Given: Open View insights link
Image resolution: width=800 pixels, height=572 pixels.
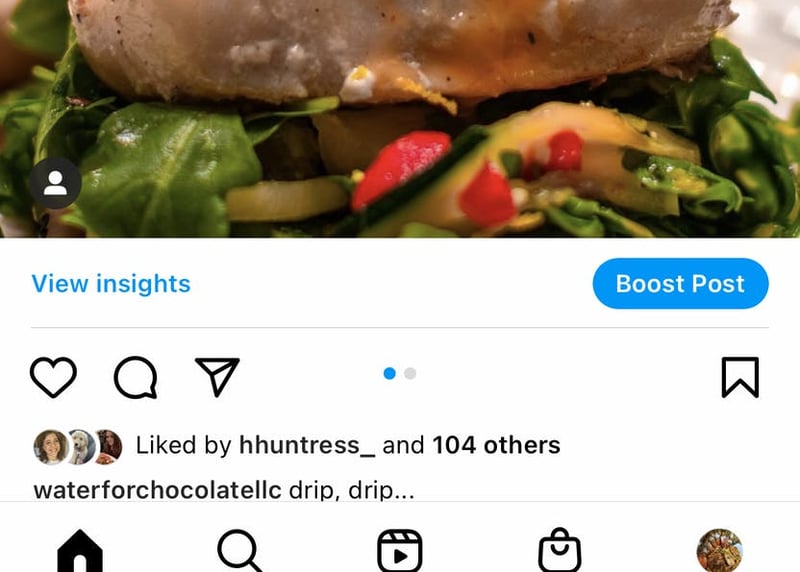Looking at the screenshot, I should pyautogui.click(x=111, y=284).
